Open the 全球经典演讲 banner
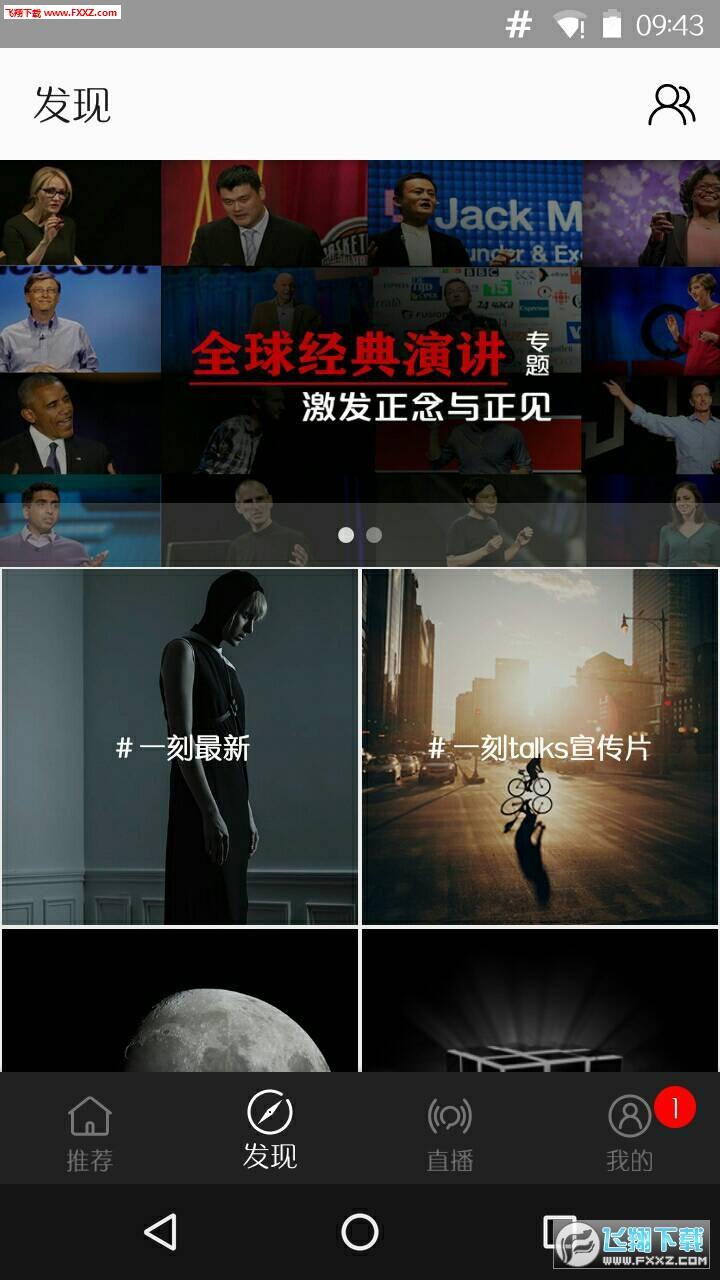This screenshot has width=720, height=1280. coord(360,363)
